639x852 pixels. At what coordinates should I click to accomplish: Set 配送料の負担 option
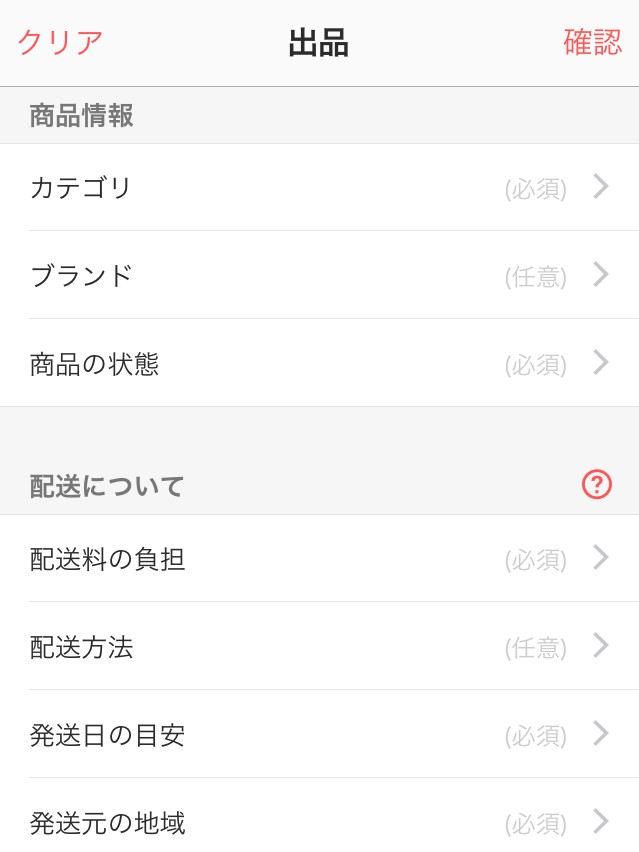coord(320,558)
